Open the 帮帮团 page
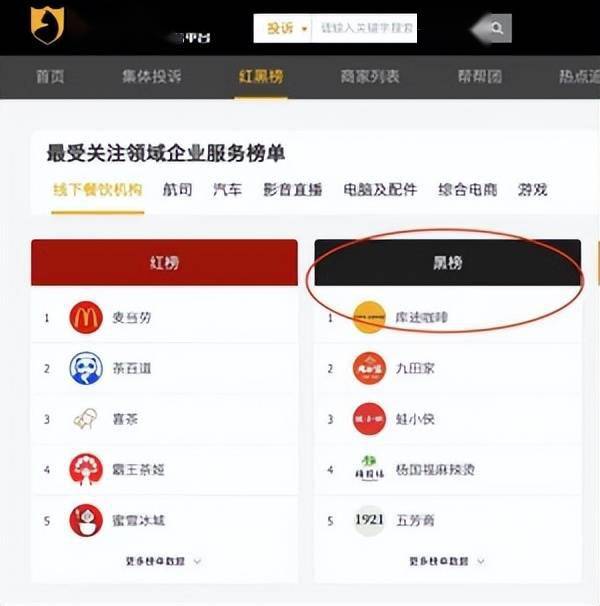600x606 pixels. [x=481, y=77]
